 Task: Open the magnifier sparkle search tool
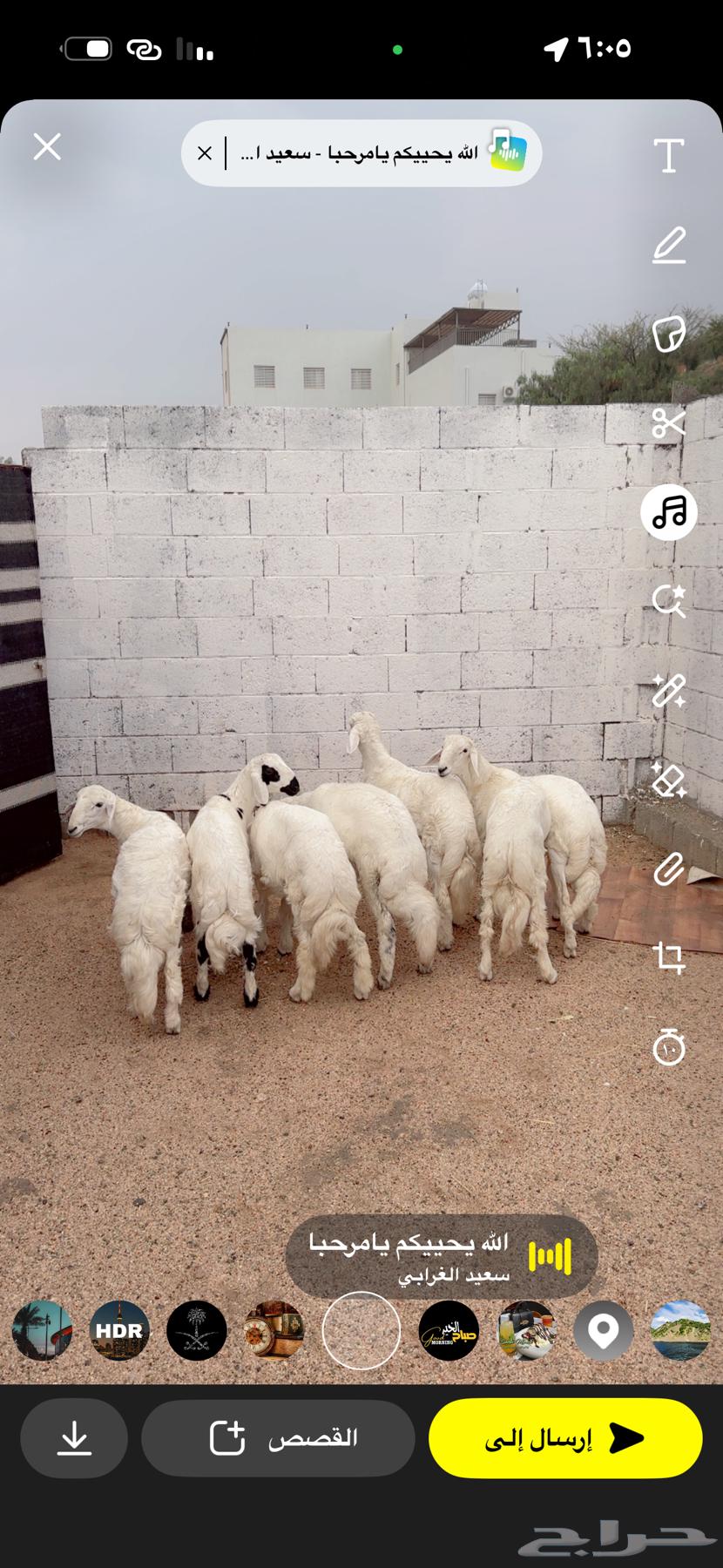click(x=669, y=601)
